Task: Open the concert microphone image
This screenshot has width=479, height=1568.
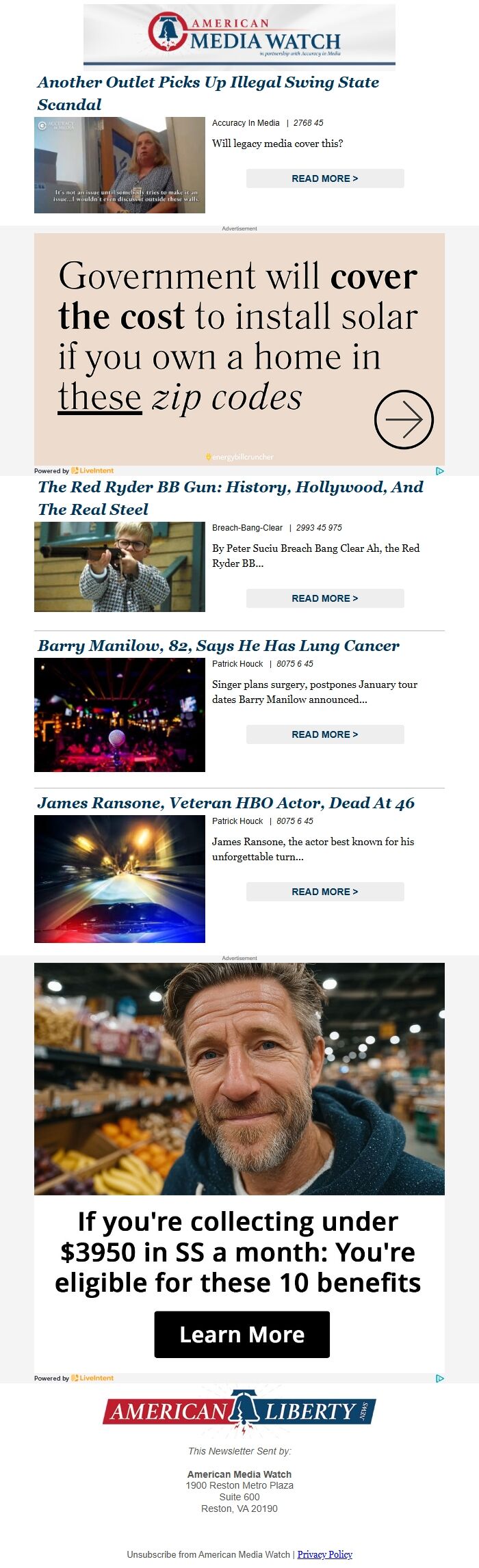Action: coord(120,715)
